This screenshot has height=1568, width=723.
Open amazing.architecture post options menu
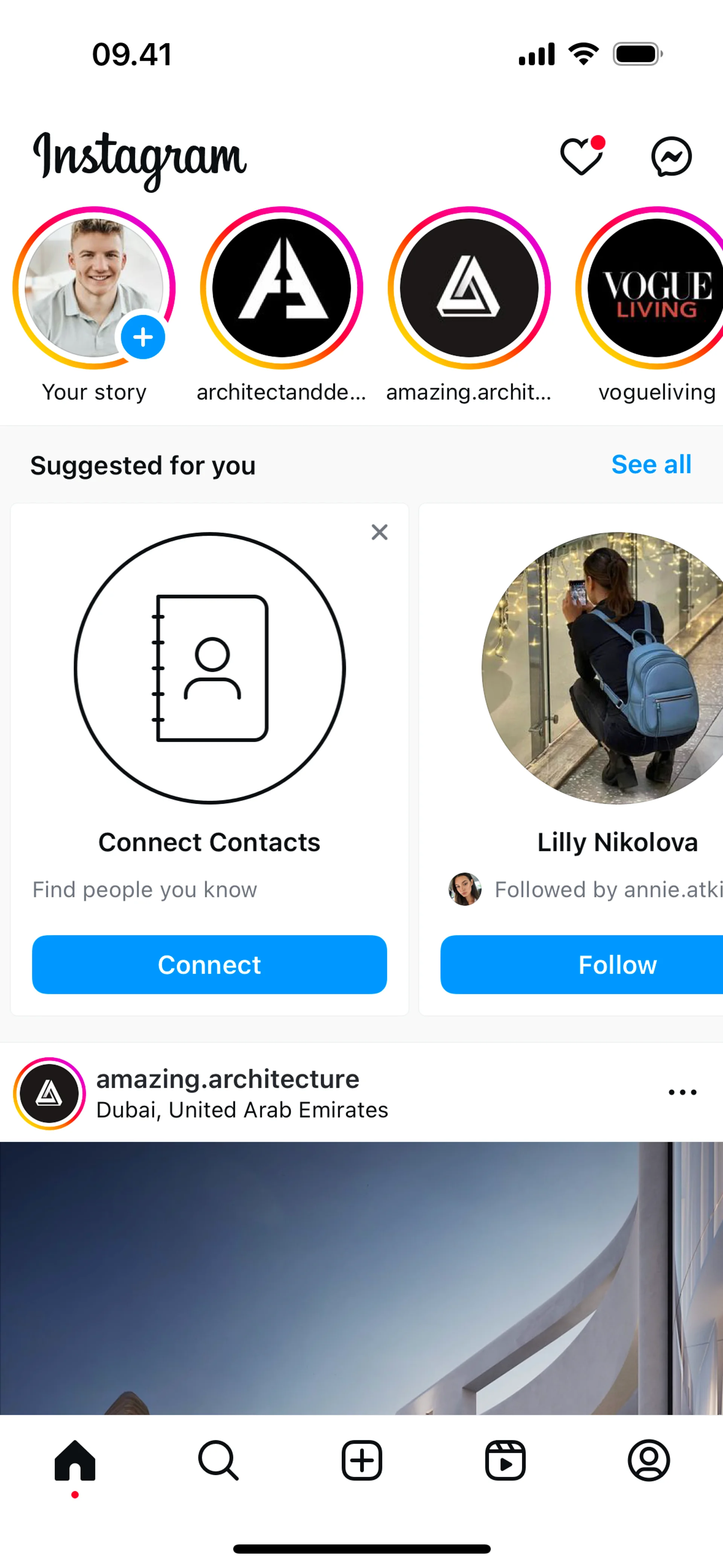click(x=682, y=1093)
